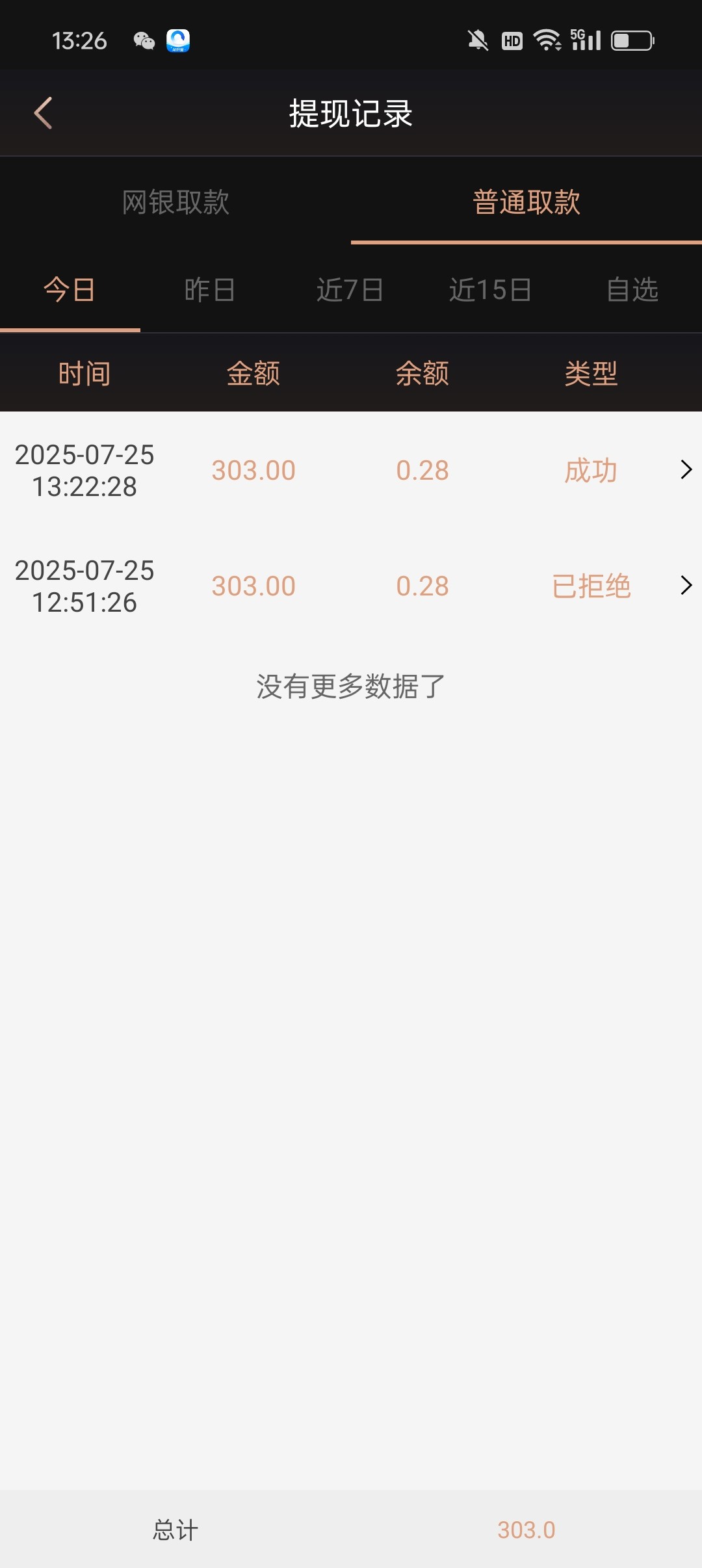Go back from 提现记录 page
The height and width of the screenshot is (1568, 702).
click(x=43, y=113)
